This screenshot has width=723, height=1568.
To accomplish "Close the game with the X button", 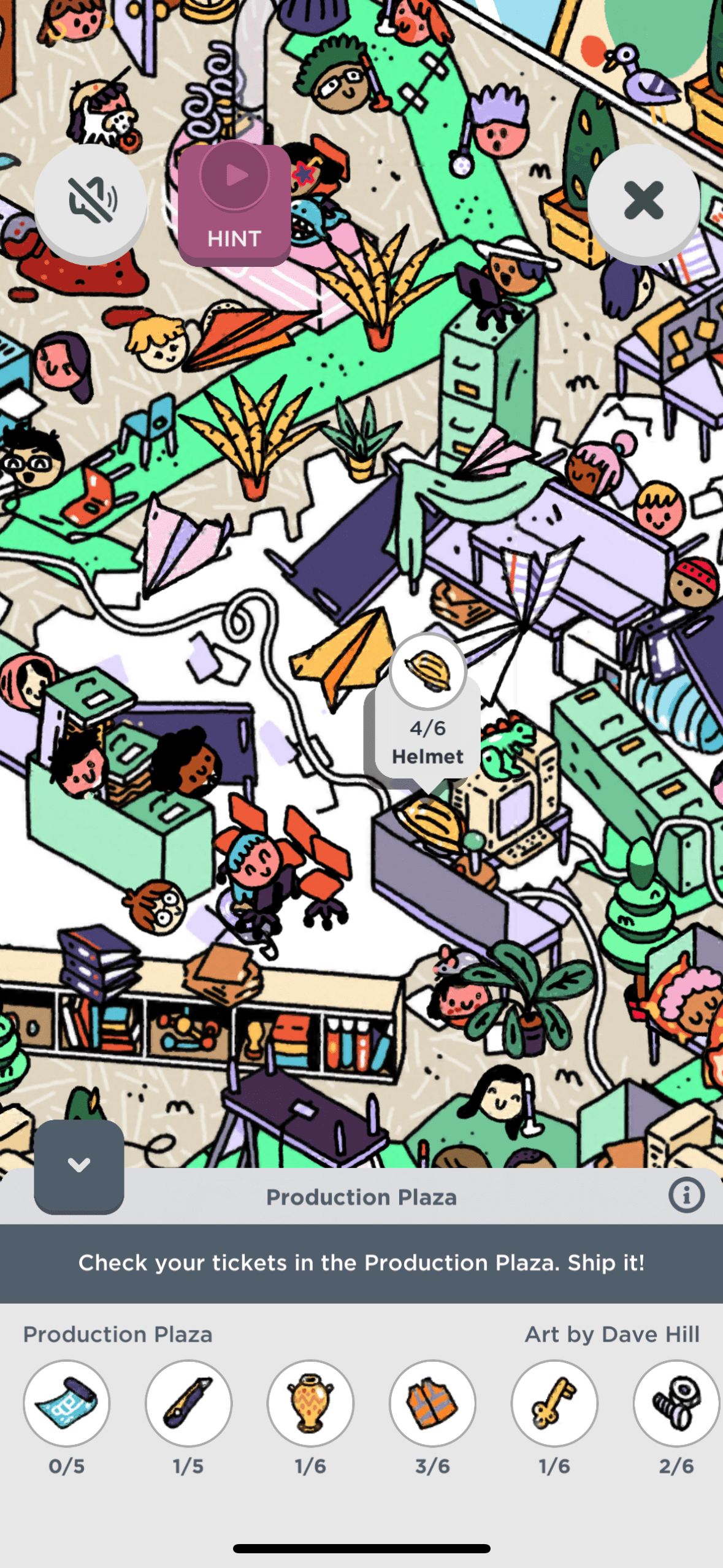I will point(643,200).
